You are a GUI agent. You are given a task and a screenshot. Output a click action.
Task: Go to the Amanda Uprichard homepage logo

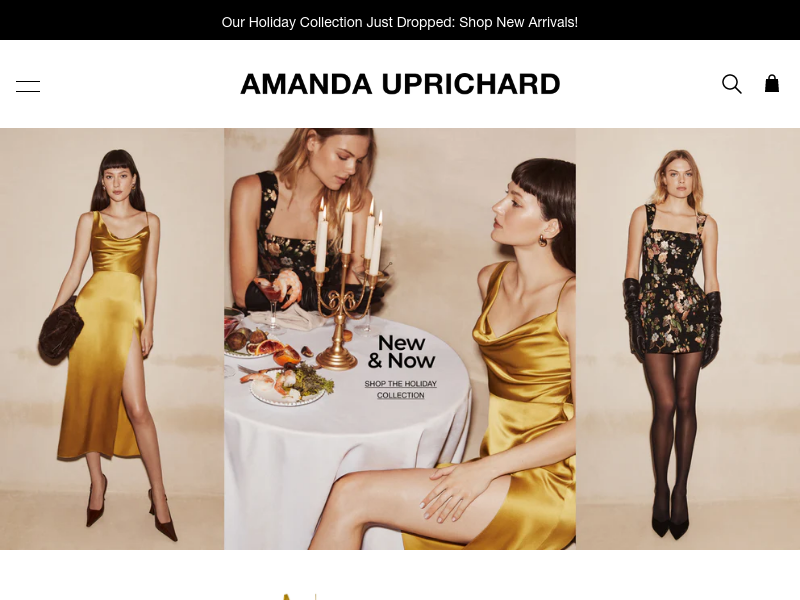pos(400,84)
